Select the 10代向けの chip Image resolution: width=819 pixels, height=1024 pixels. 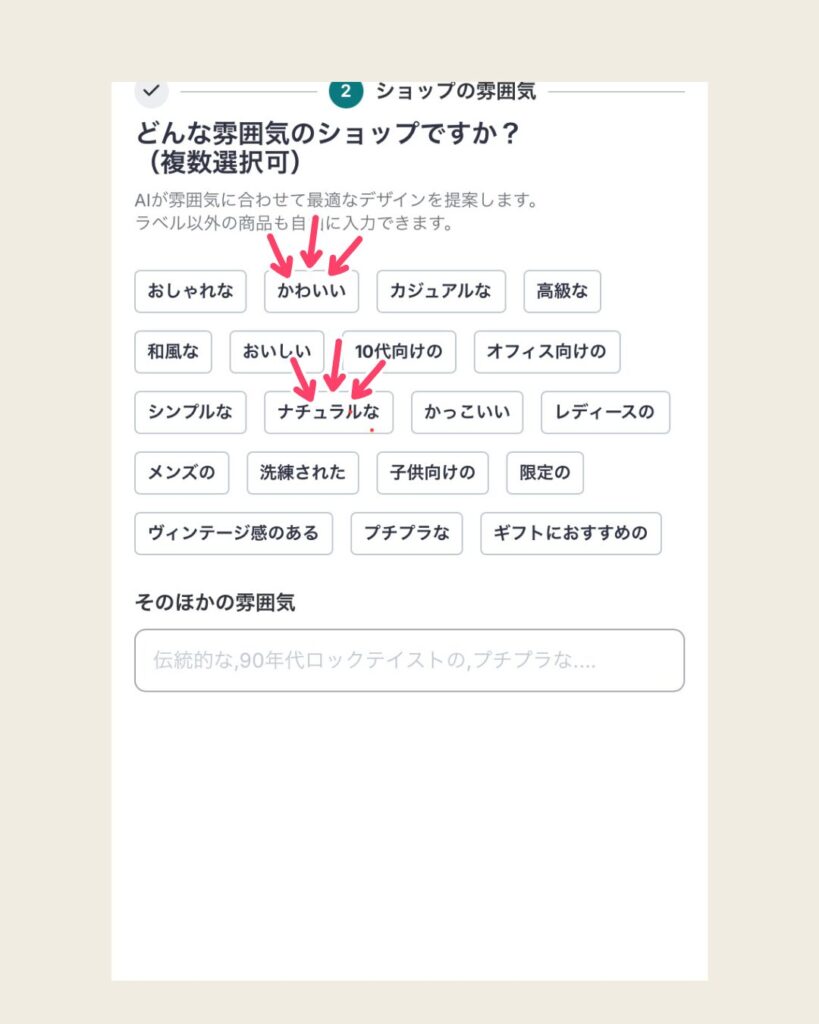tap(399, 352)
